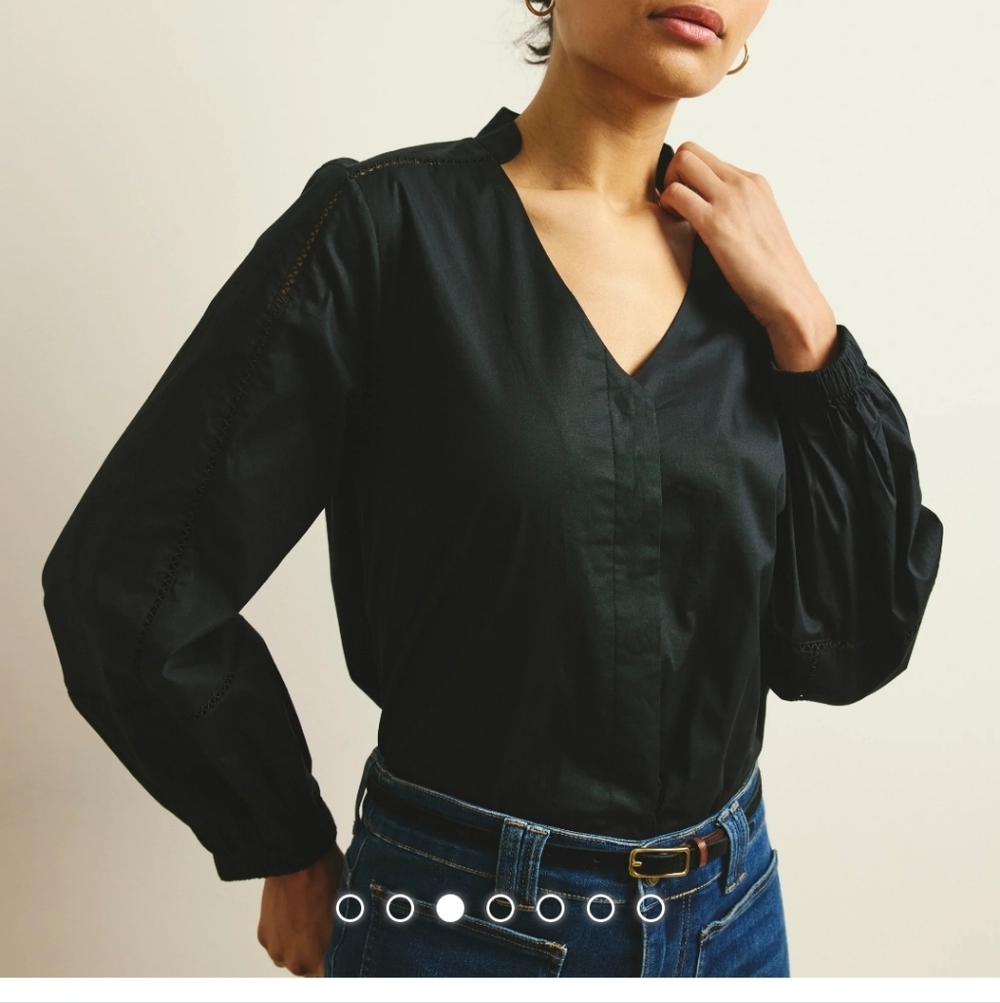Click the currently active third carousel dot
This screenshot has height=1003, width=1000.
click(449, 910)
